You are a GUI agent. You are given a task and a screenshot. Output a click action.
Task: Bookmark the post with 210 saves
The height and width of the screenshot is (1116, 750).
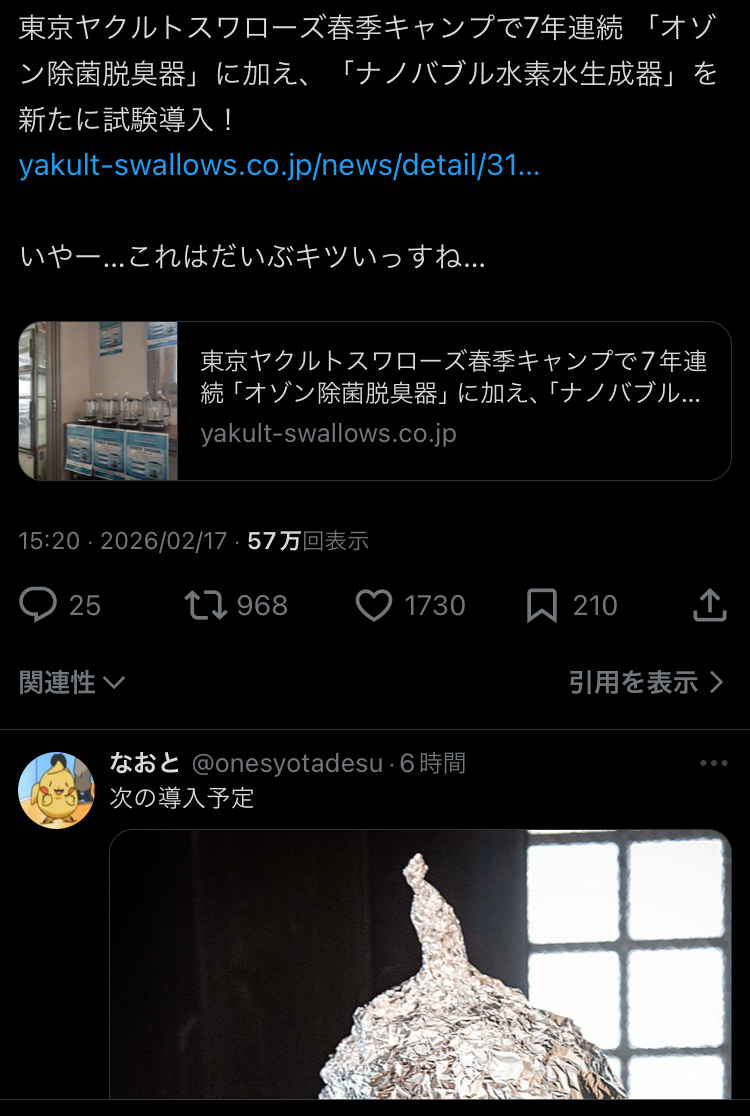point(542,605)
